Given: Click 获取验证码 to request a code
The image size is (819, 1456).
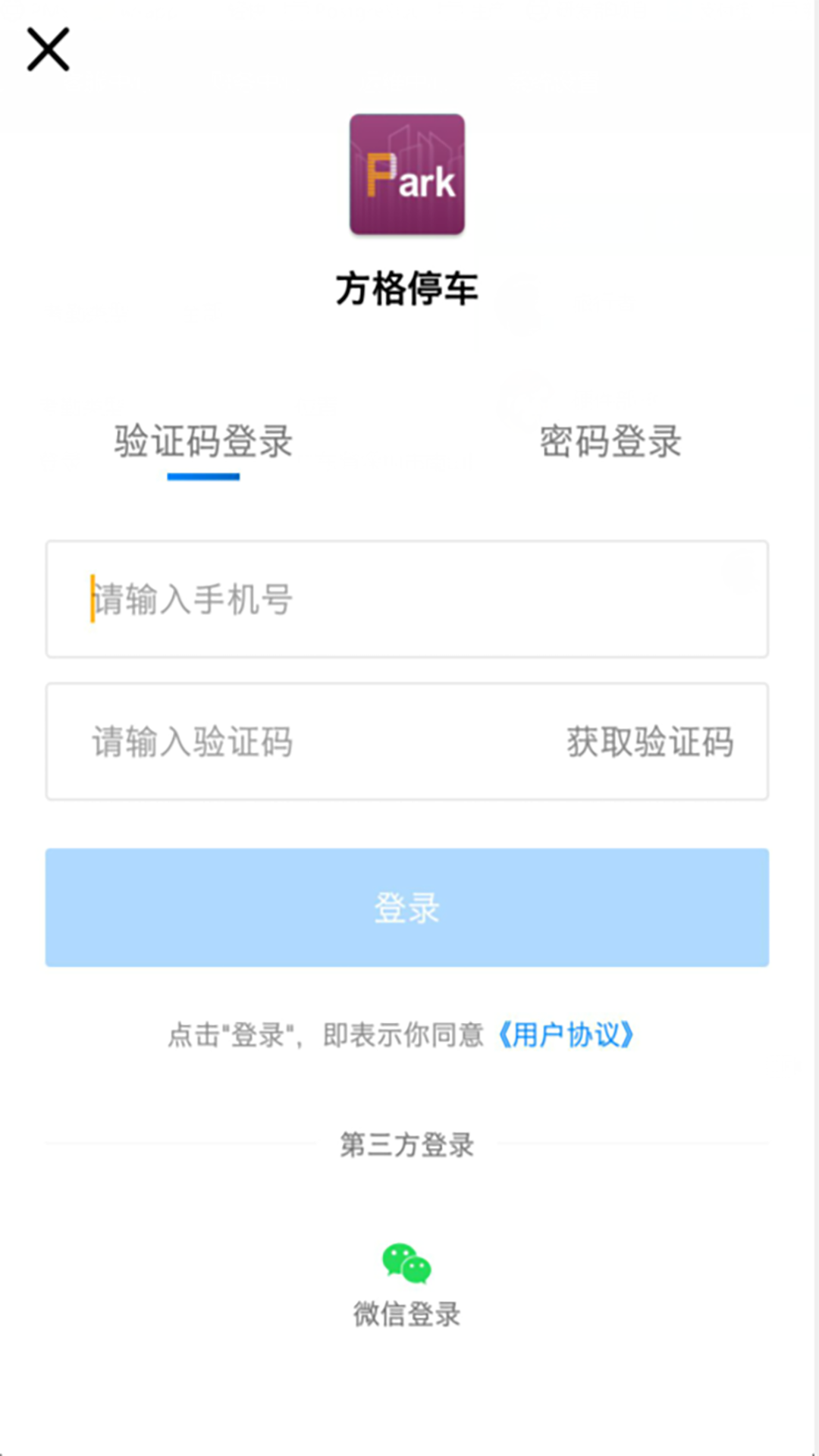Looking at the screenshot, I should (648, 742).
